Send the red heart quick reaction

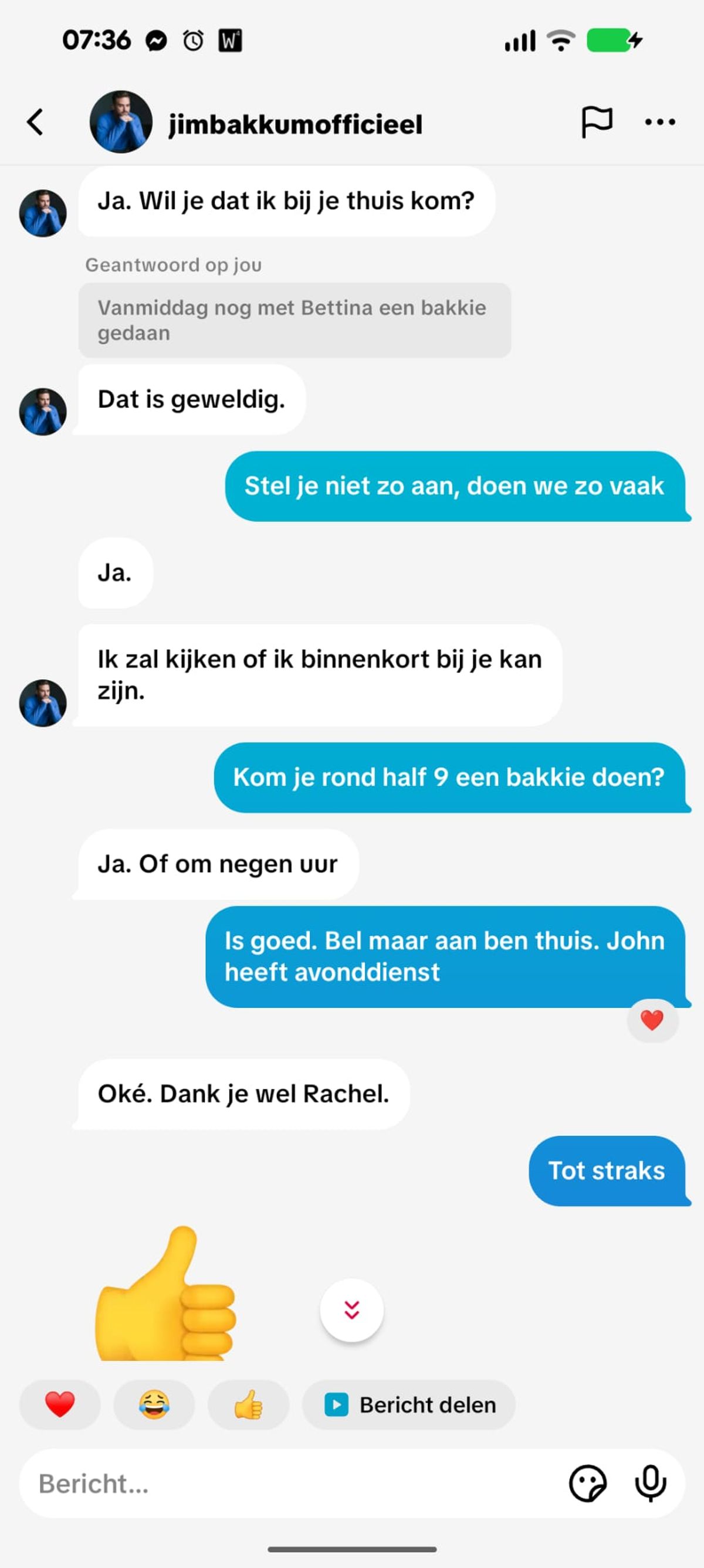pos(60,1404)
